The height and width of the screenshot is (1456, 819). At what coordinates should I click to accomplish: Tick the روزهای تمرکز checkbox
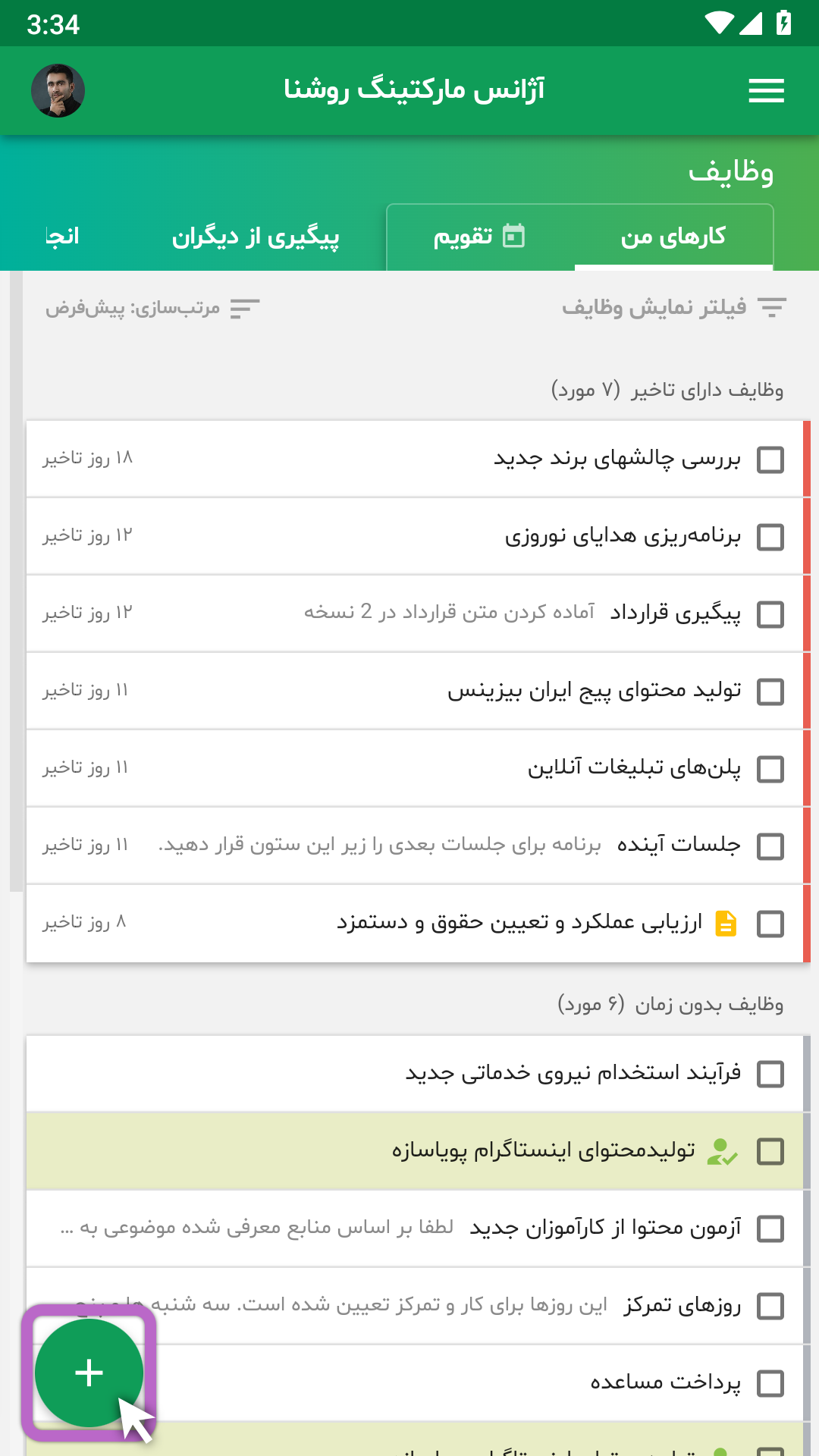(x=770, y=1306)
